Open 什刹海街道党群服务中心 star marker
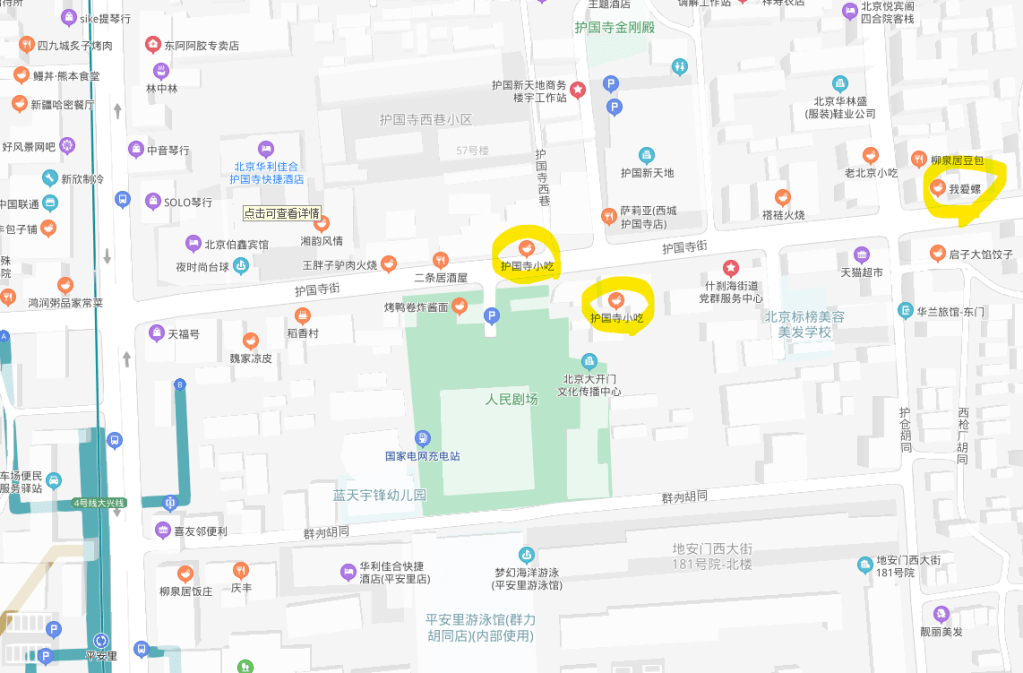This screenshot has height=673, width=1023. [732, 267]
